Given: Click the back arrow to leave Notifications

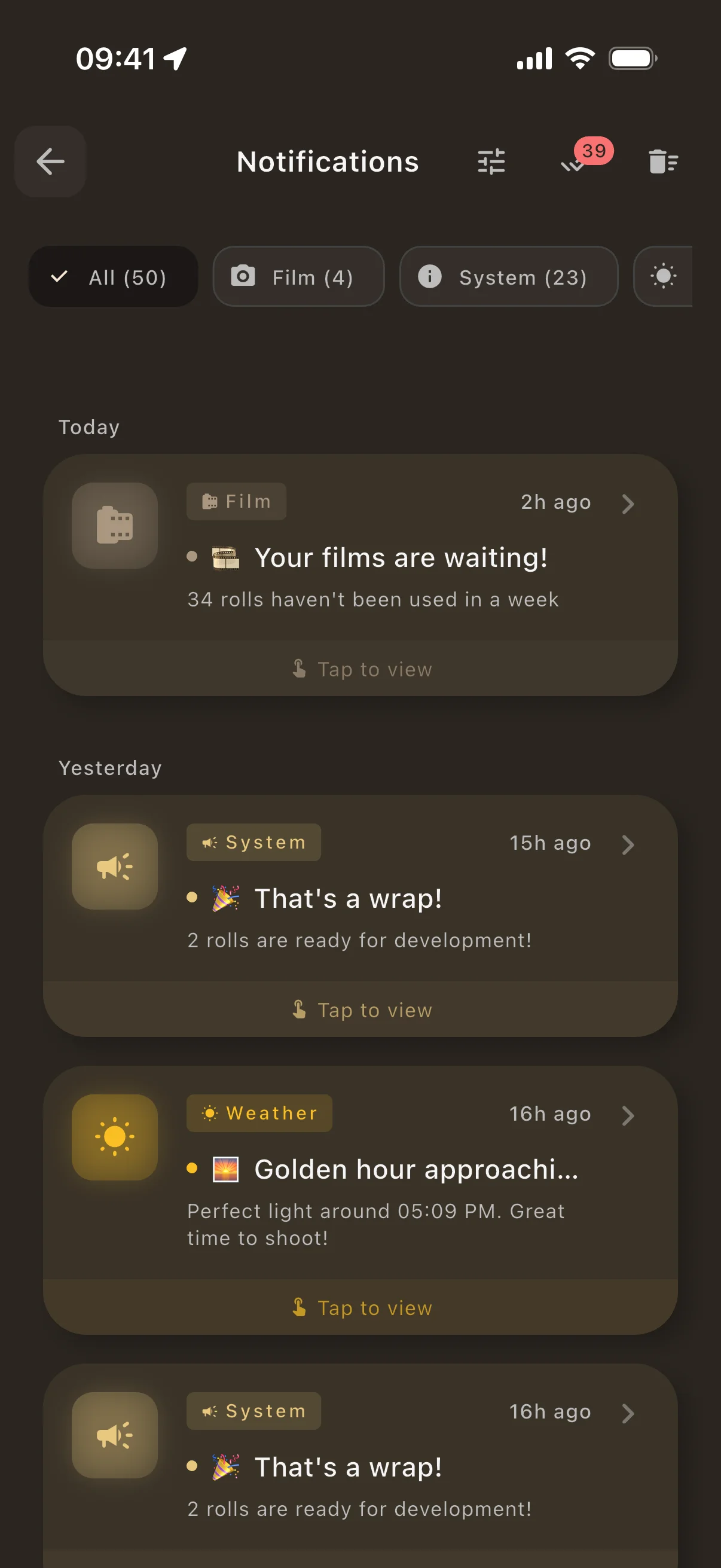Looking at the screenshot, I should tap(50, 161).
